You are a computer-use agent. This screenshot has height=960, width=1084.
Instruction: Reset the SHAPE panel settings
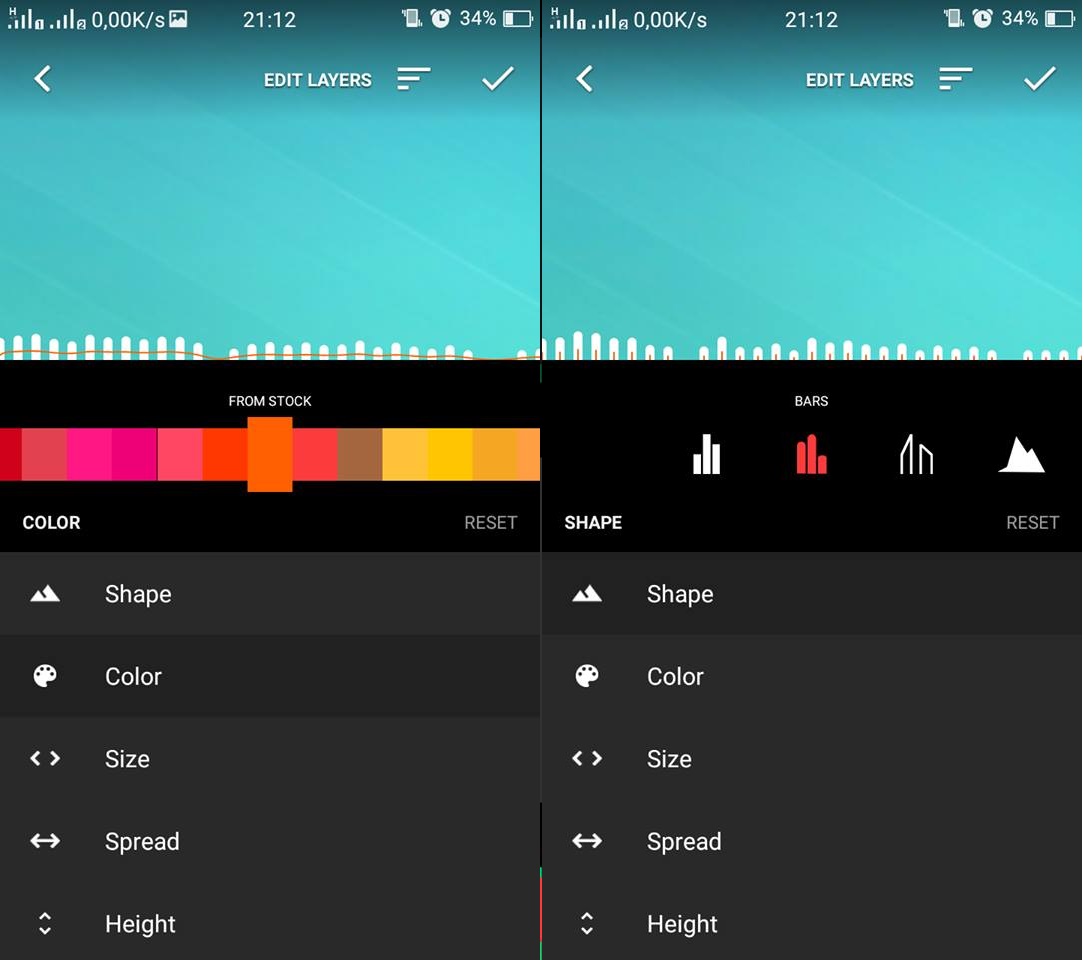pyautogui.click(x=1032, y=522)
